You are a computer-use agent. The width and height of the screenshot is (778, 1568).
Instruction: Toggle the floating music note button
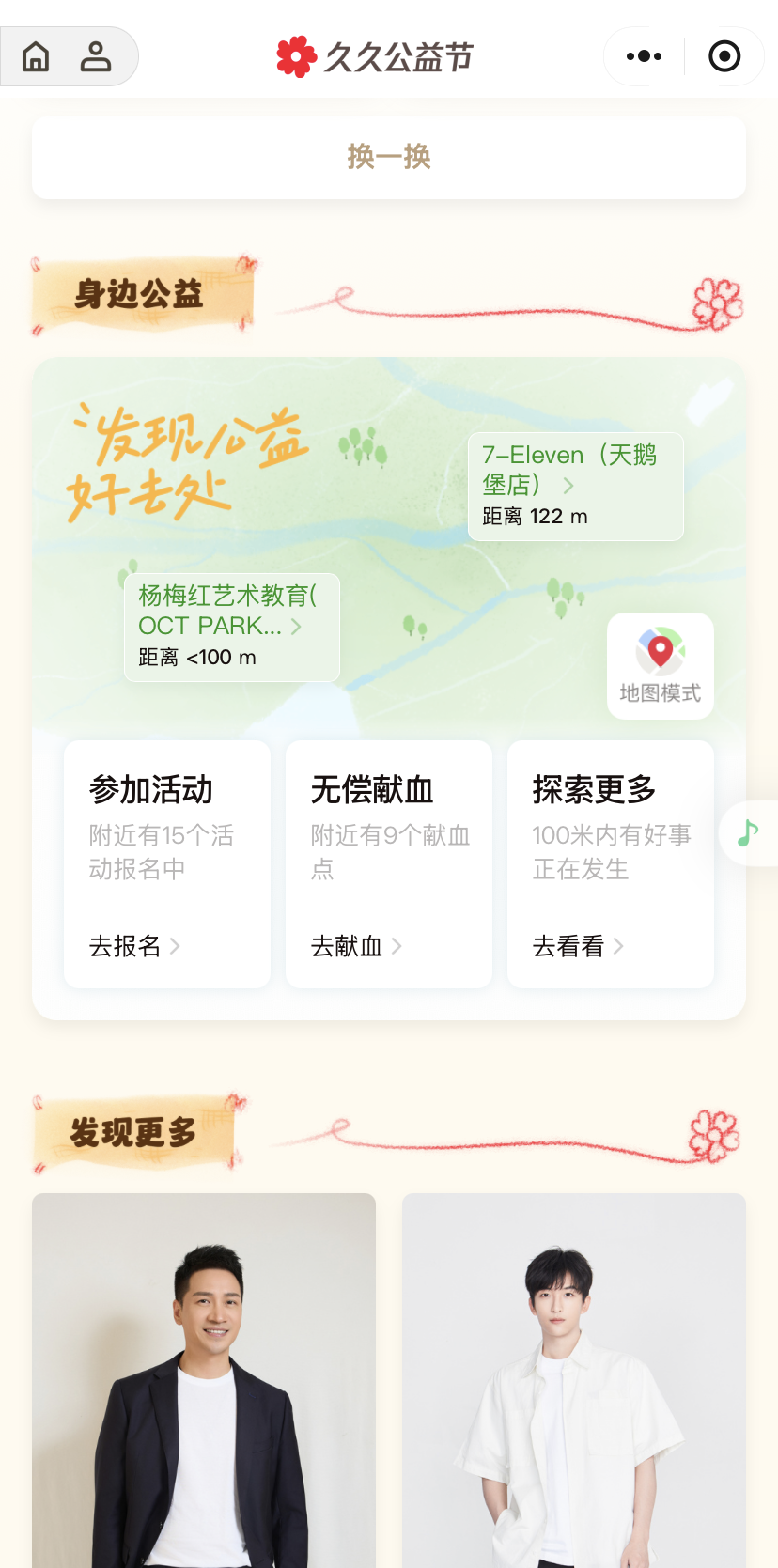tap(749, 832)
